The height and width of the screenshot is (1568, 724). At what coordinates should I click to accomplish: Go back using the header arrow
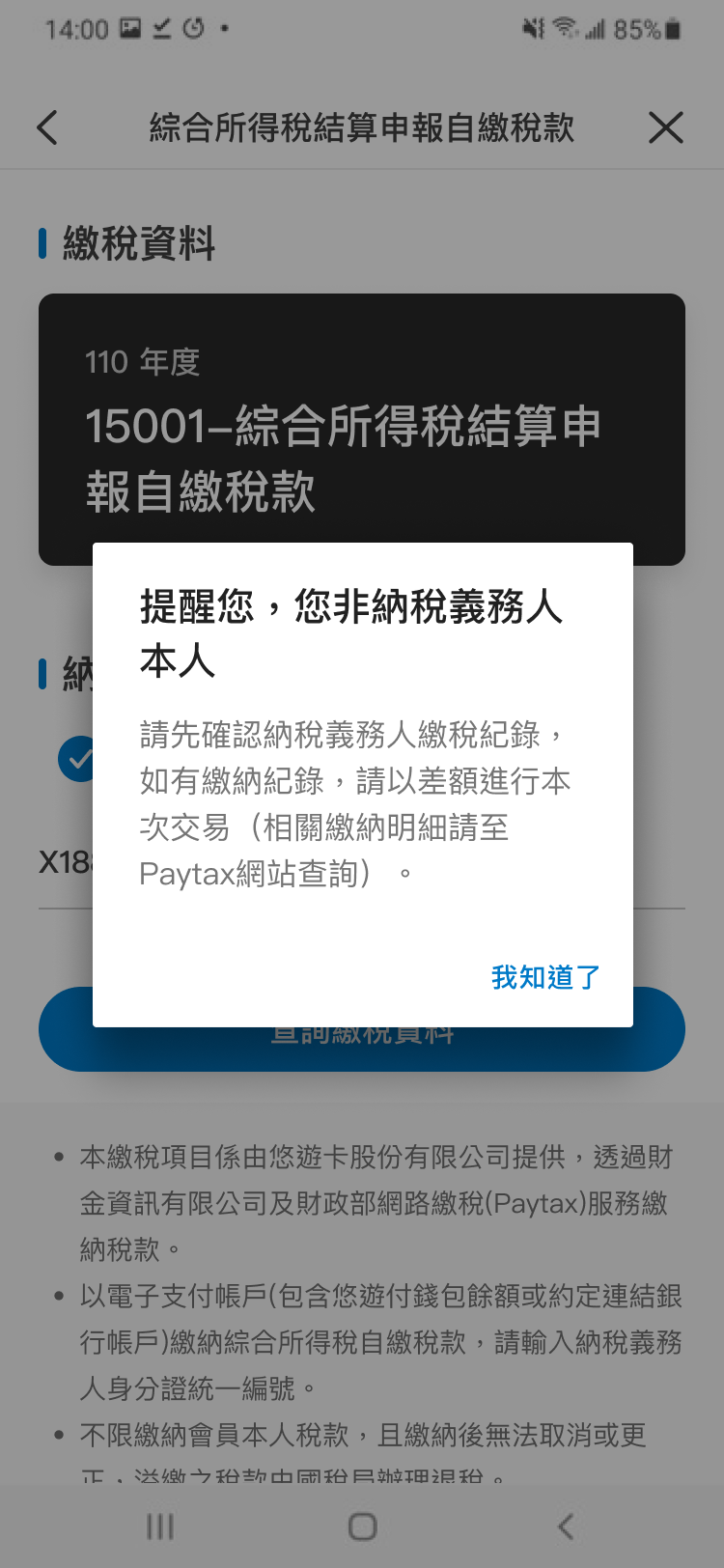[x=47, y=127]
